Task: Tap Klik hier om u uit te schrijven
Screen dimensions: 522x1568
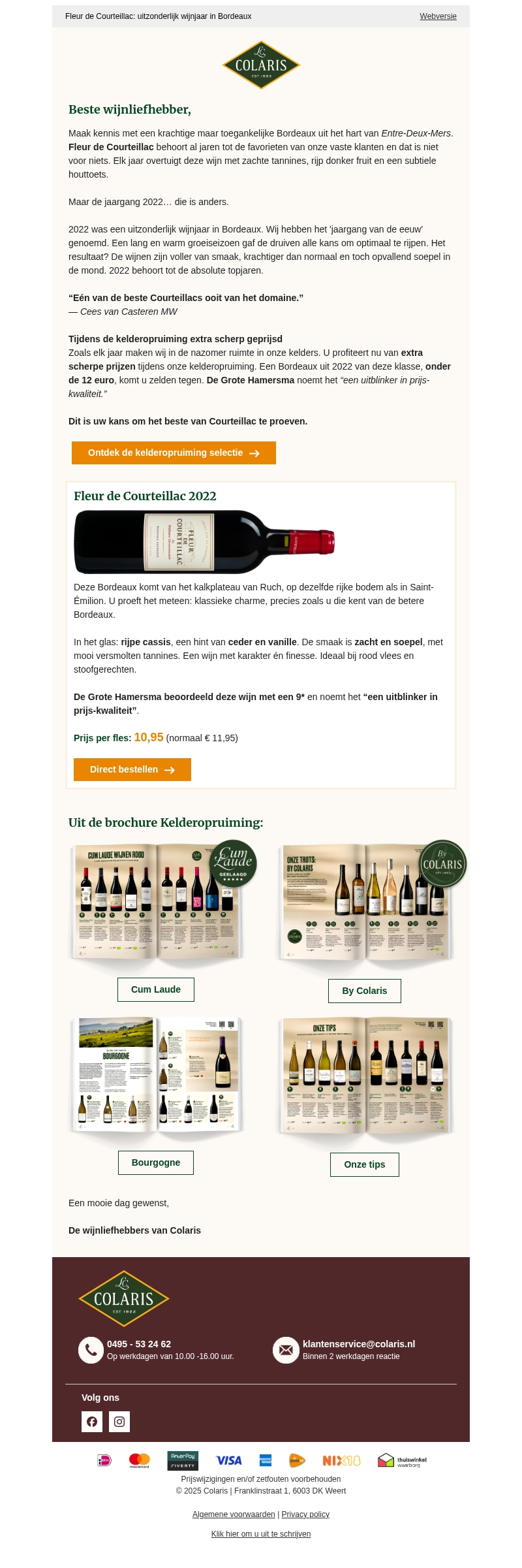Action: 261,1534
